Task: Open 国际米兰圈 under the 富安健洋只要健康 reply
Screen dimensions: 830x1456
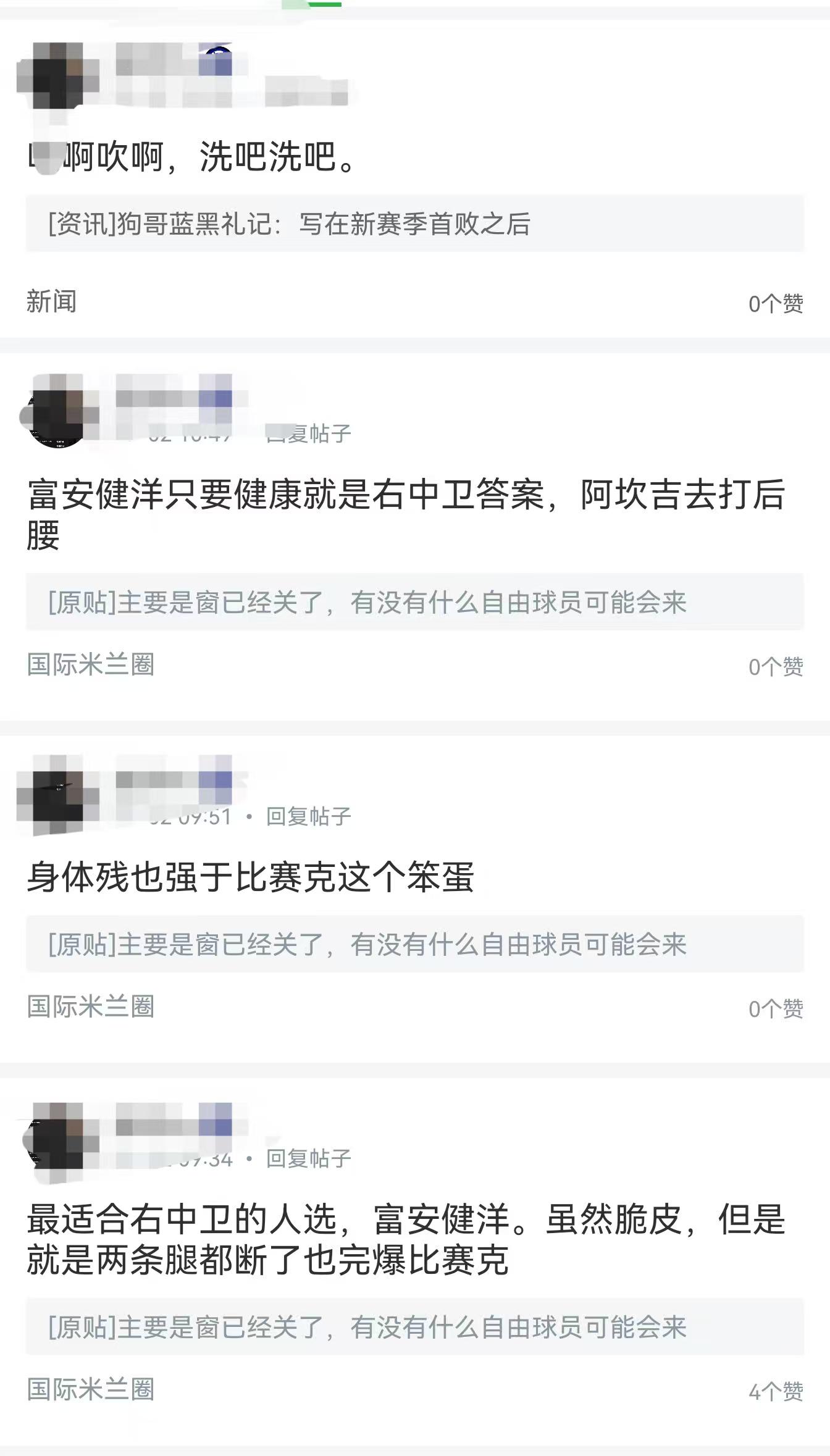Action: [x=91, y=664]
